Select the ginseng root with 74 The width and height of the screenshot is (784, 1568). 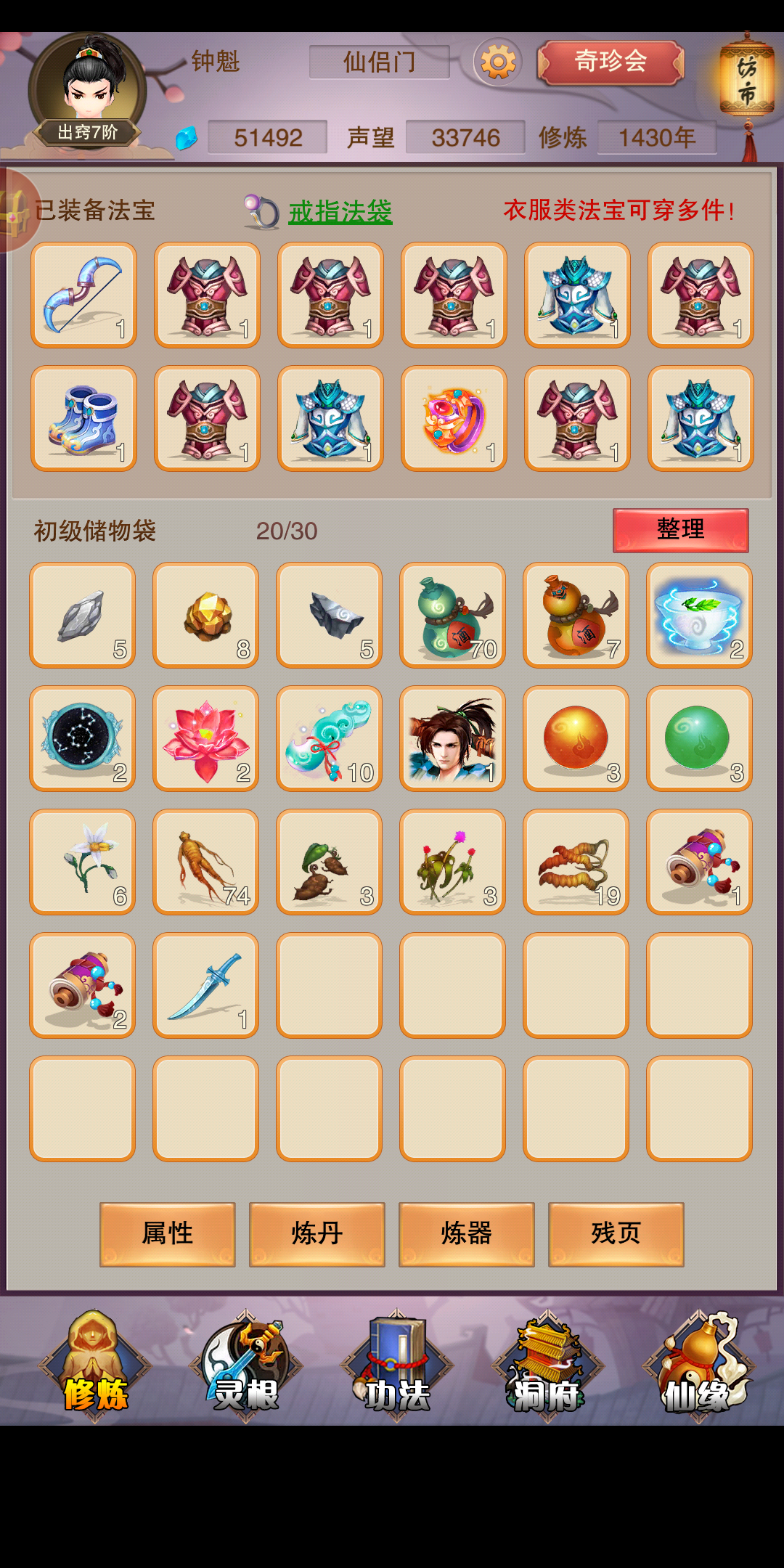206,862
